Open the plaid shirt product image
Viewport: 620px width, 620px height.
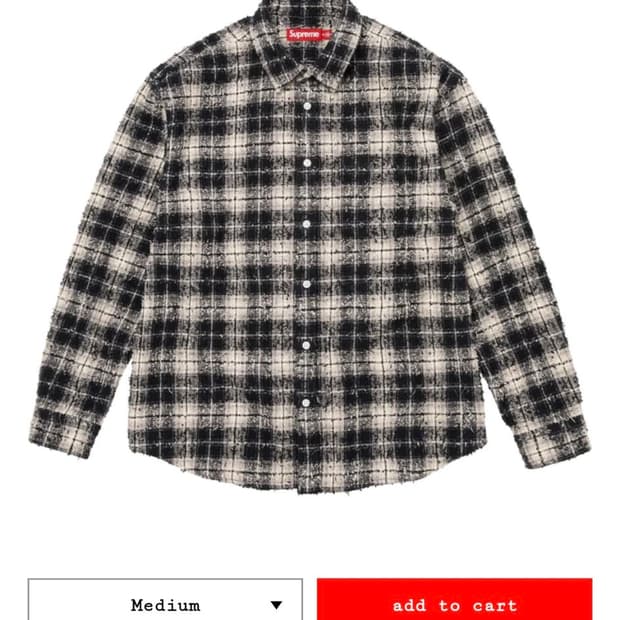[310, 247]
